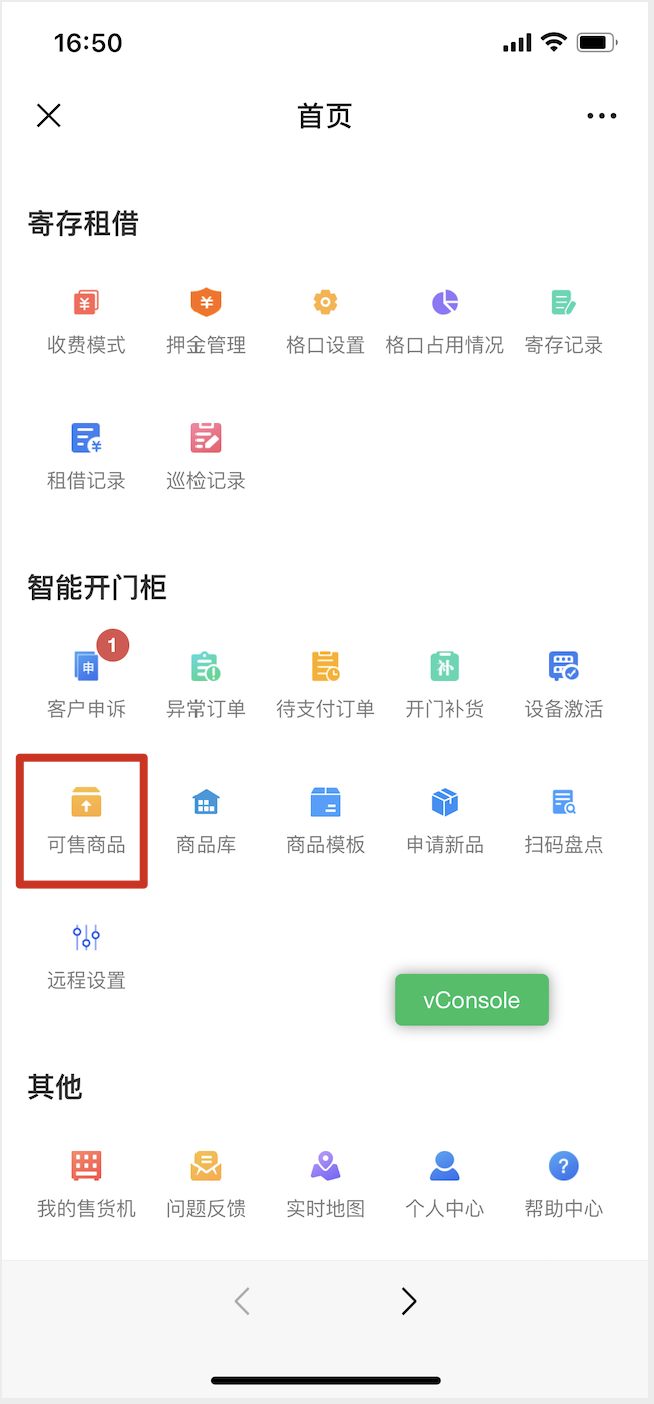View 格口占用情况
The width and height of the screenshot is (654, 1404).
click(x=445, y=320)
